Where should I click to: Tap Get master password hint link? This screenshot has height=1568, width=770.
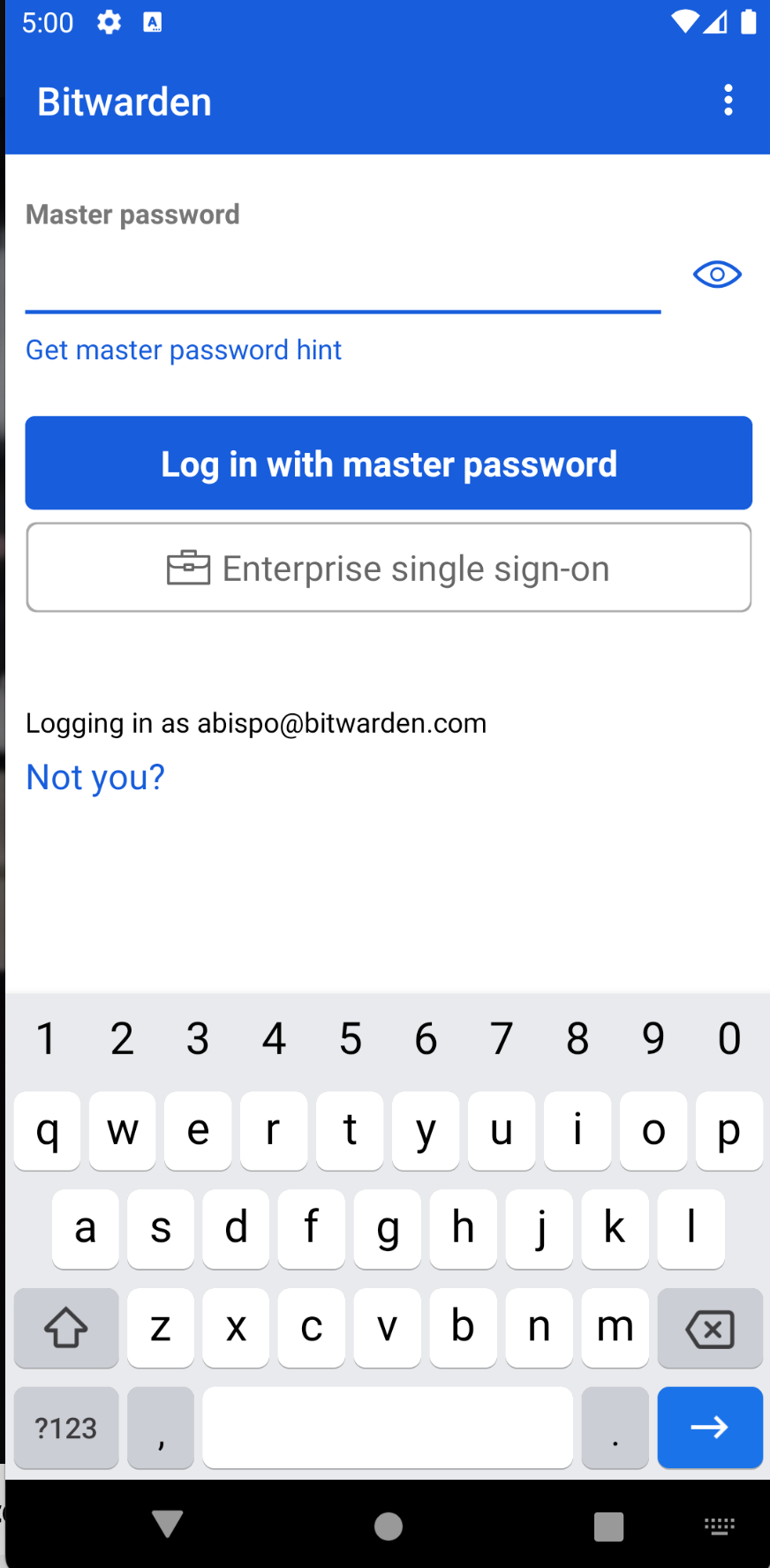click(x=184, y=350)
